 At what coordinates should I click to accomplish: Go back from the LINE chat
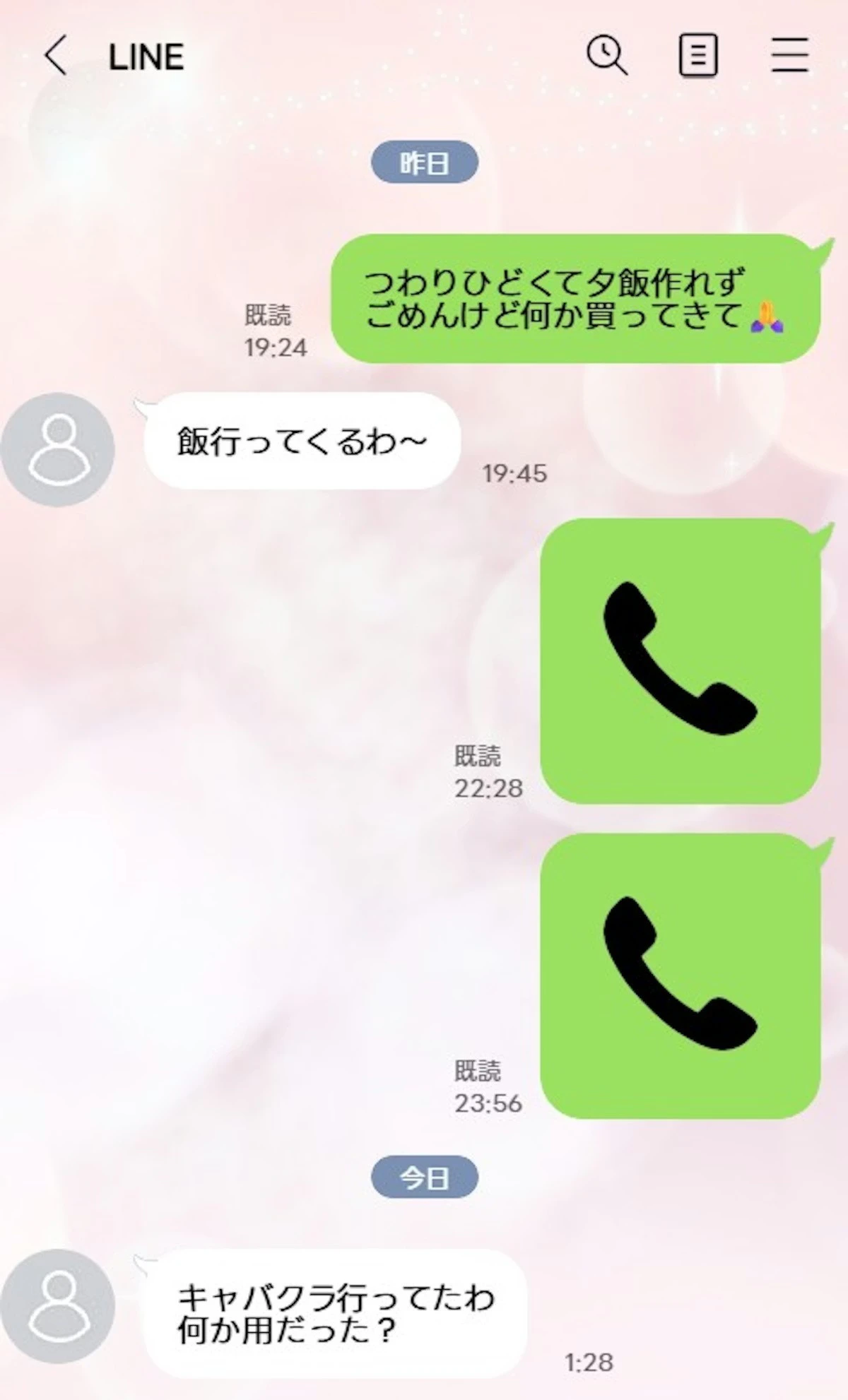(56, 55)
